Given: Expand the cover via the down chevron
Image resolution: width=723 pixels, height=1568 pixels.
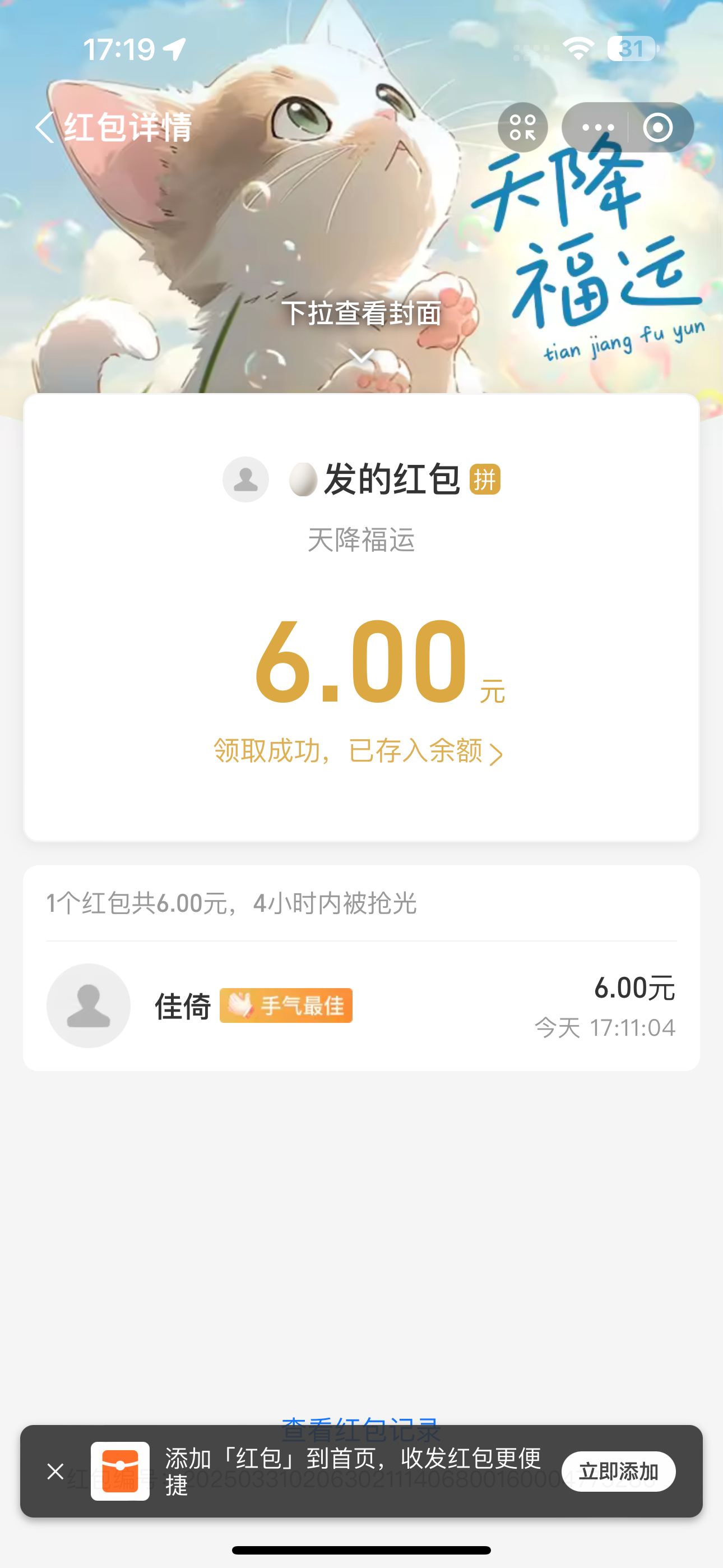Looking at the screenshot, I should 361,357.
